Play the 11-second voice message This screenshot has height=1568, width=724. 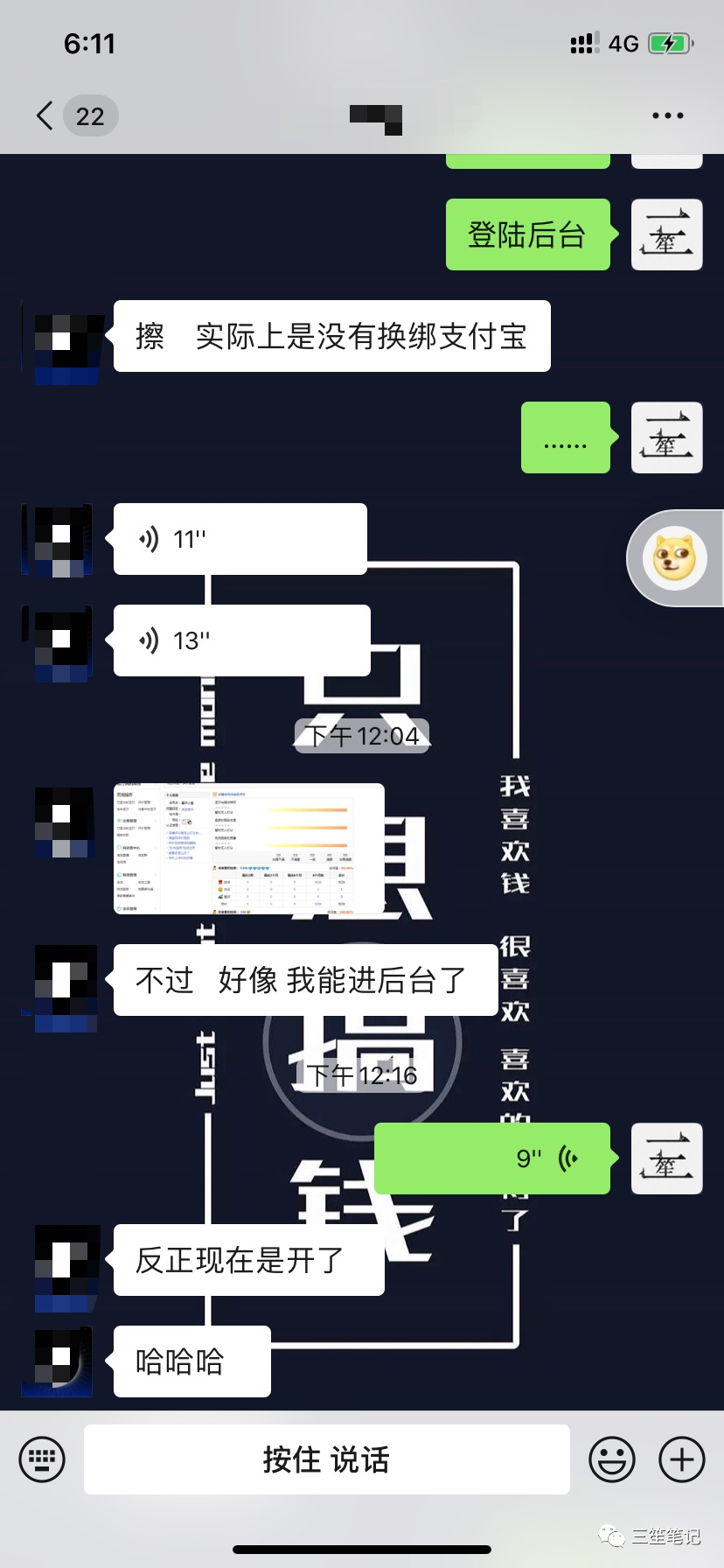pos(240,539)
